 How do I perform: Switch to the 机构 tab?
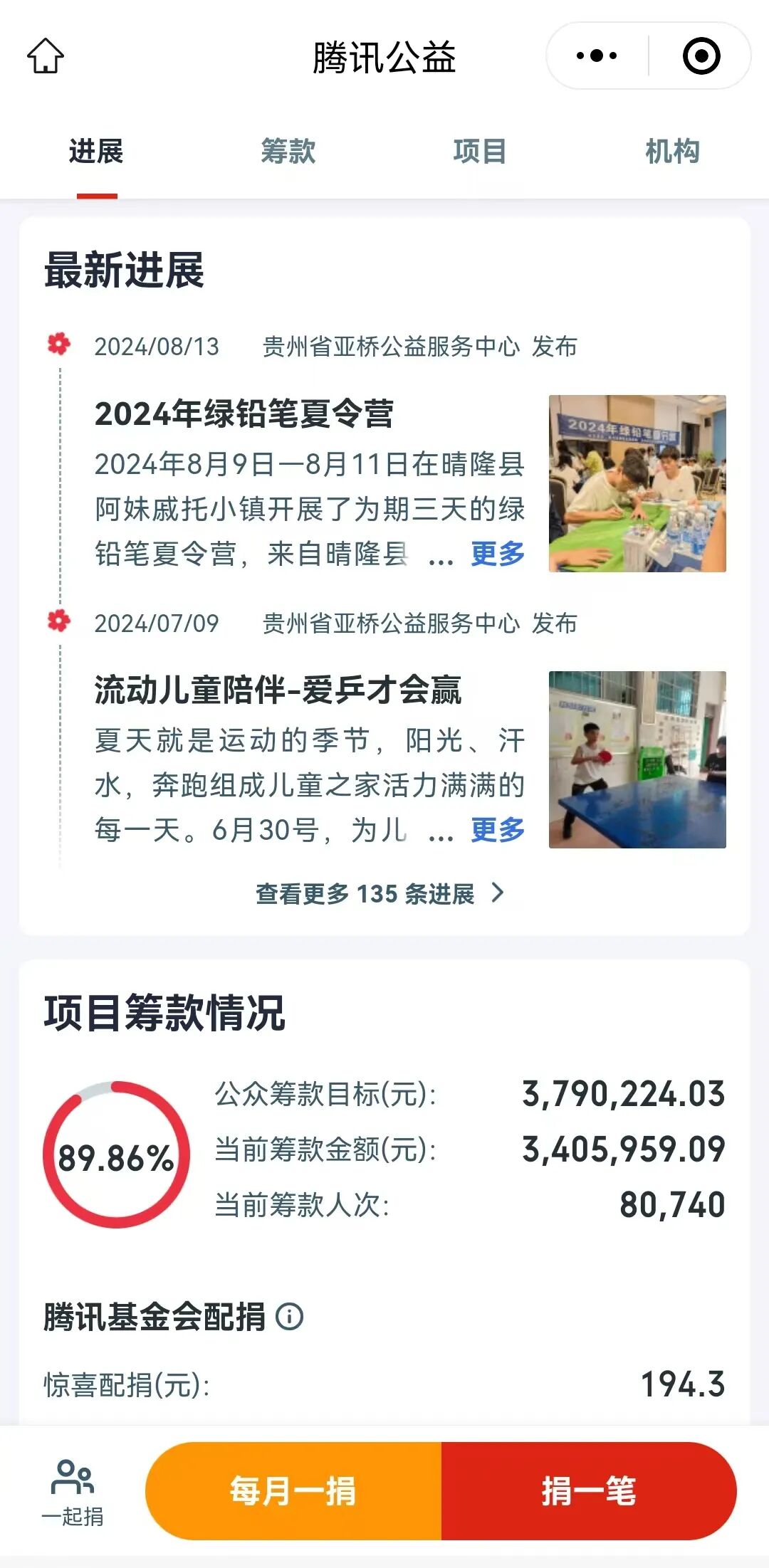pos(672,152)
